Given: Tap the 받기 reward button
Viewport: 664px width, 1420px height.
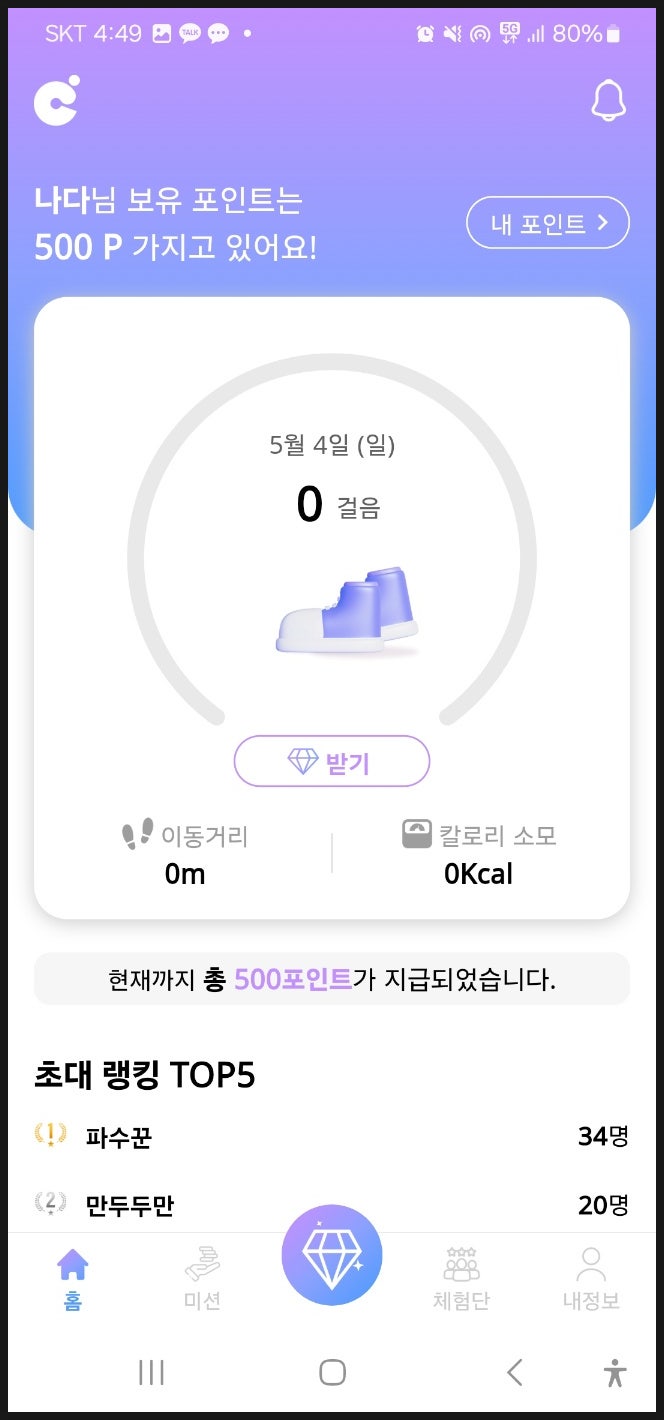Looking at the screenshot, I should coord(332,763).
